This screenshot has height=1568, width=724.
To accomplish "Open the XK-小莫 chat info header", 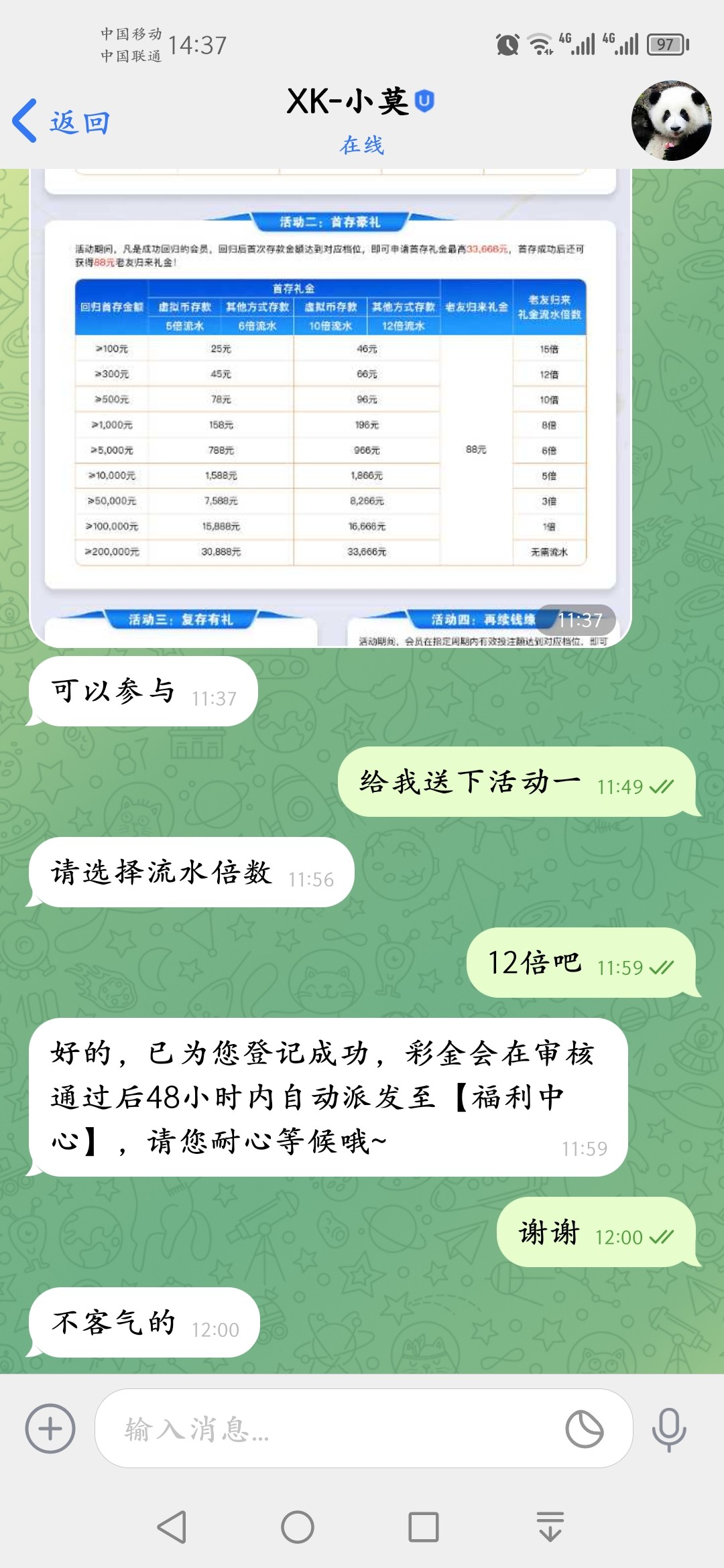I will point(361,121).
